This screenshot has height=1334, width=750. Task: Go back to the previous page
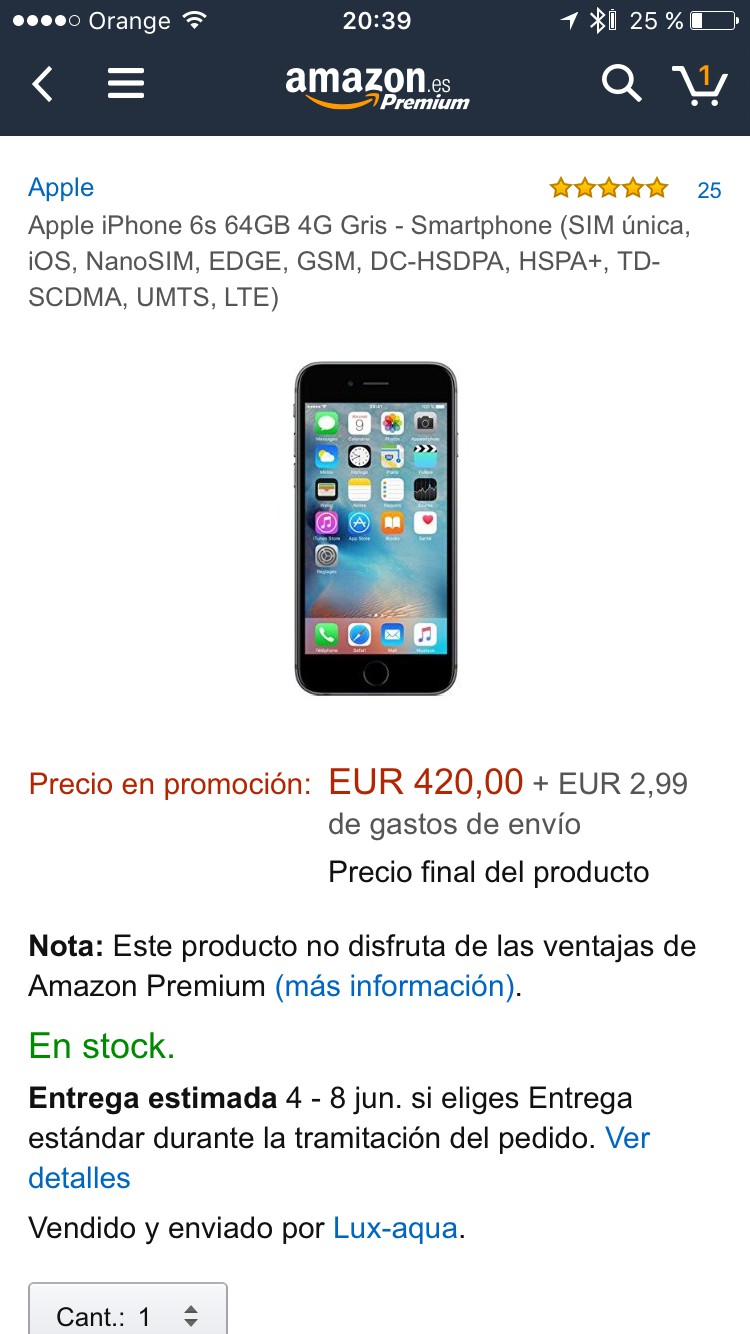43,84
